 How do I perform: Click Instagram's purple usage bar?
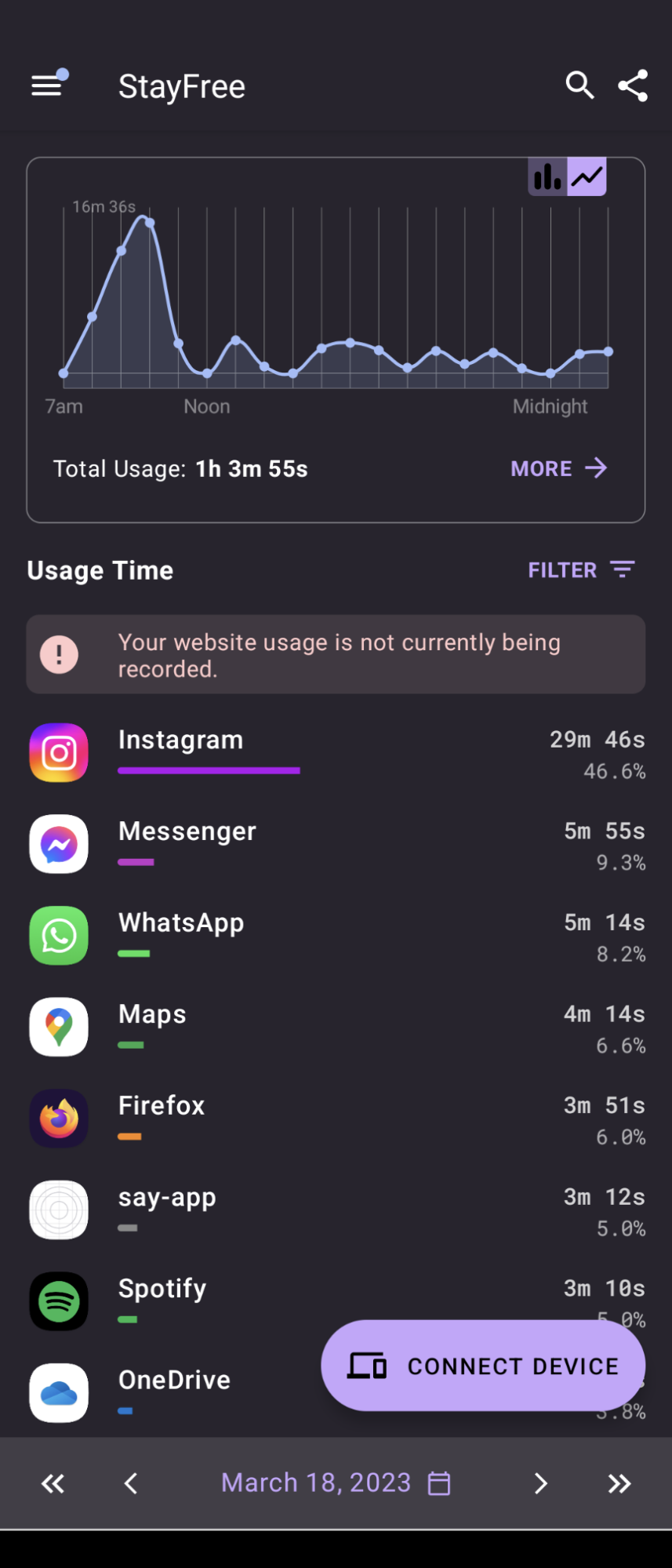pos(208,770)
